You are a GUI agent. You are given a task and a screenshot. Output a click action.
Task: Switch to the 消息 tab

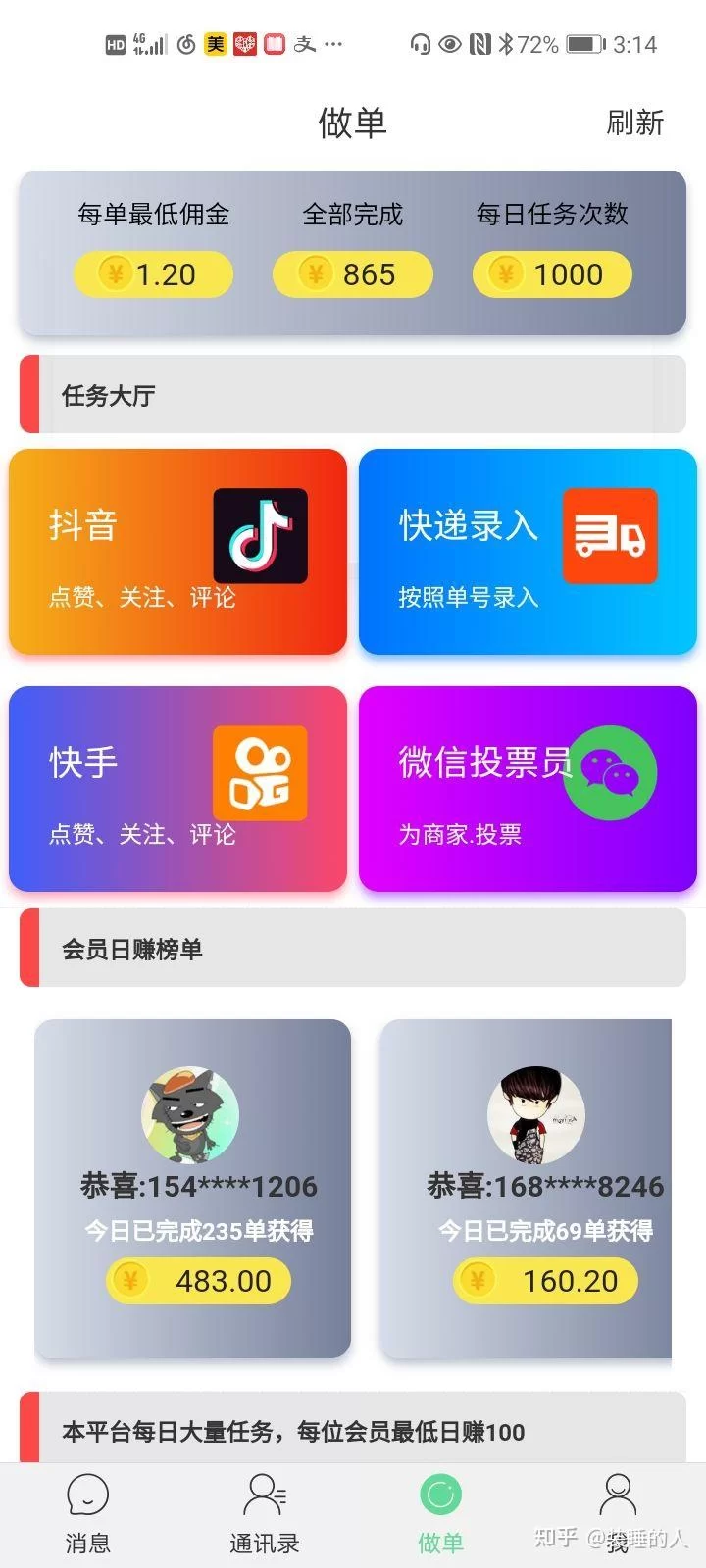pyautogui.click(x=87, y=1514)
